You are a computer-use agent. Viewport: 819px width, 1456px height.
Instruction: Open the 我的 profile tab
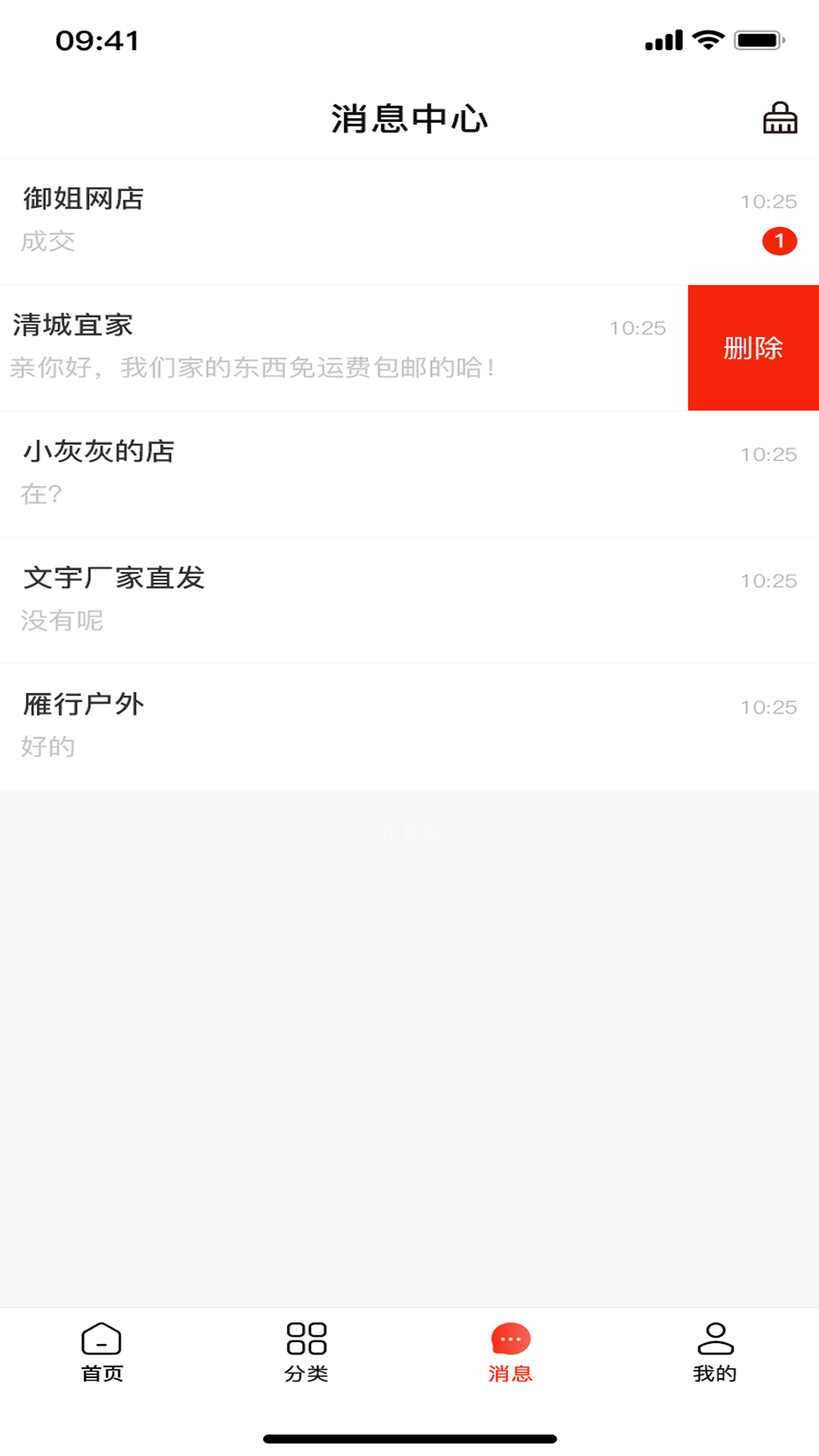coord(715,1353)
